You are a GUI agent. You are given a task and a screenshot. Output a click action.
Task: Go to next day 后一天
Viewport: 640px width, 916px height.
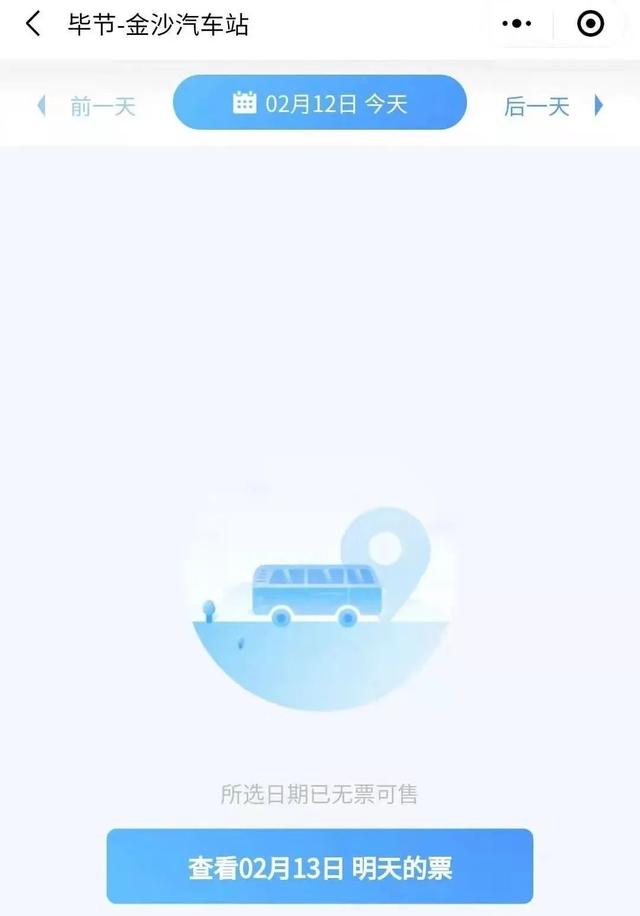click(552, 106)
